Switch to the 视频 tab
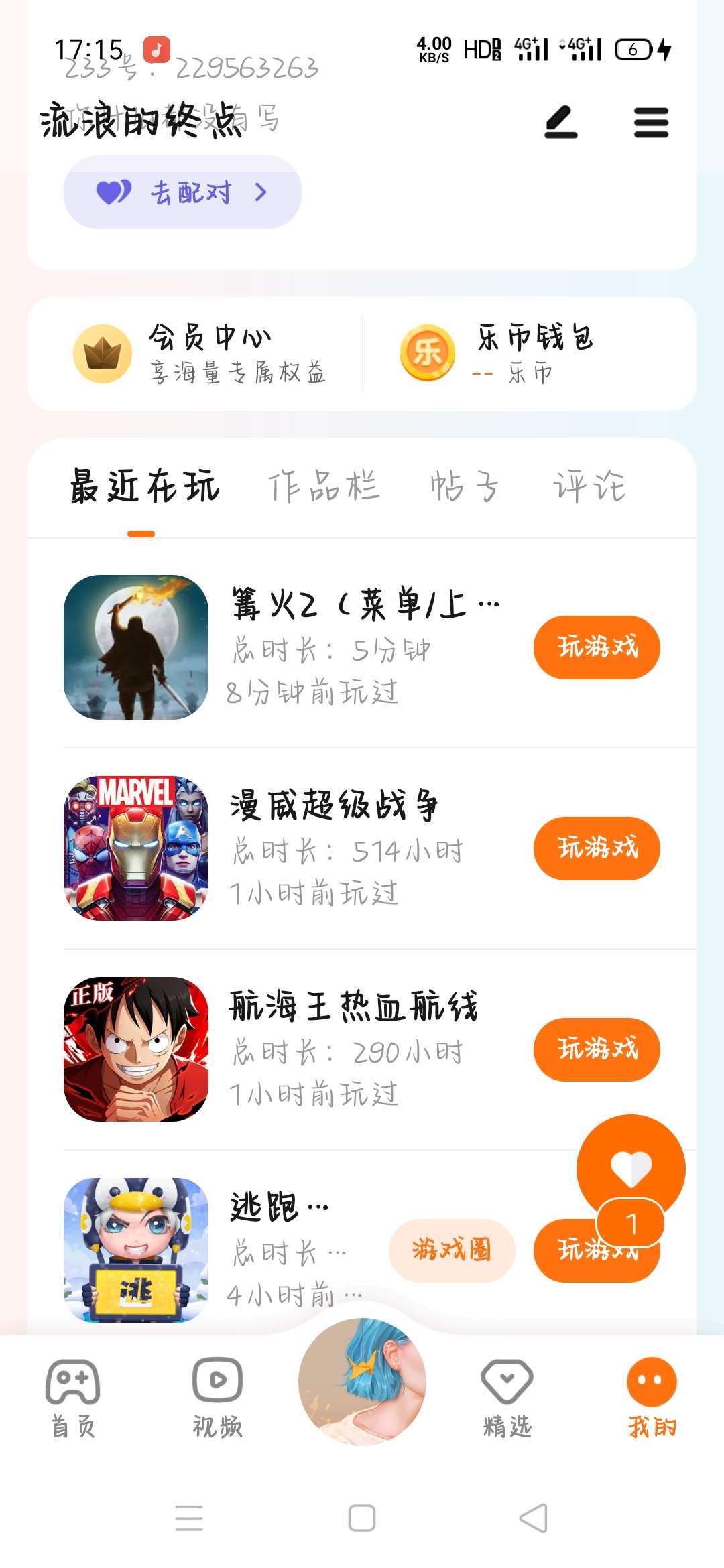The height and width of the screenshot is (1568, 724). [217, 1397]
